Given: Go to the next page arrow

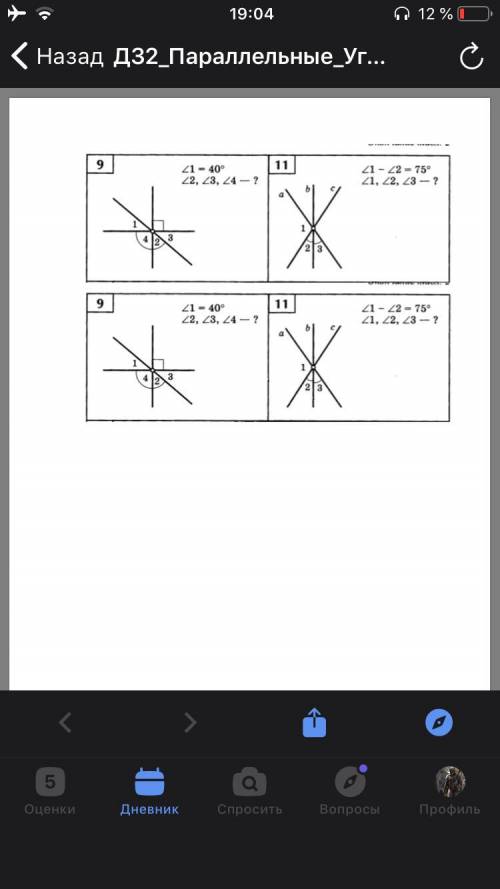Looking at the screenshot, I should pos(190,723).
